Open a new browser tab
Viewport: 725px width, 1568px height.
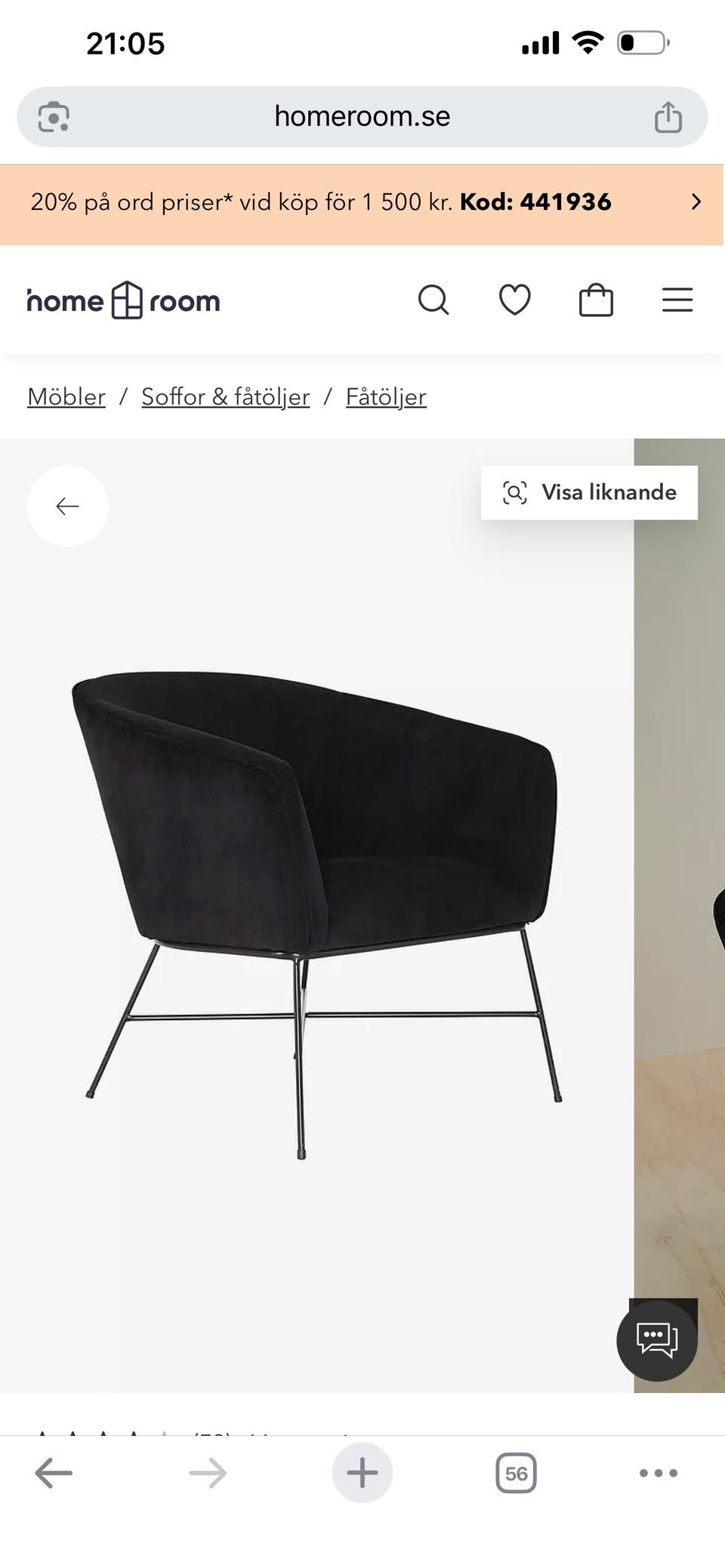(362, 1473)
